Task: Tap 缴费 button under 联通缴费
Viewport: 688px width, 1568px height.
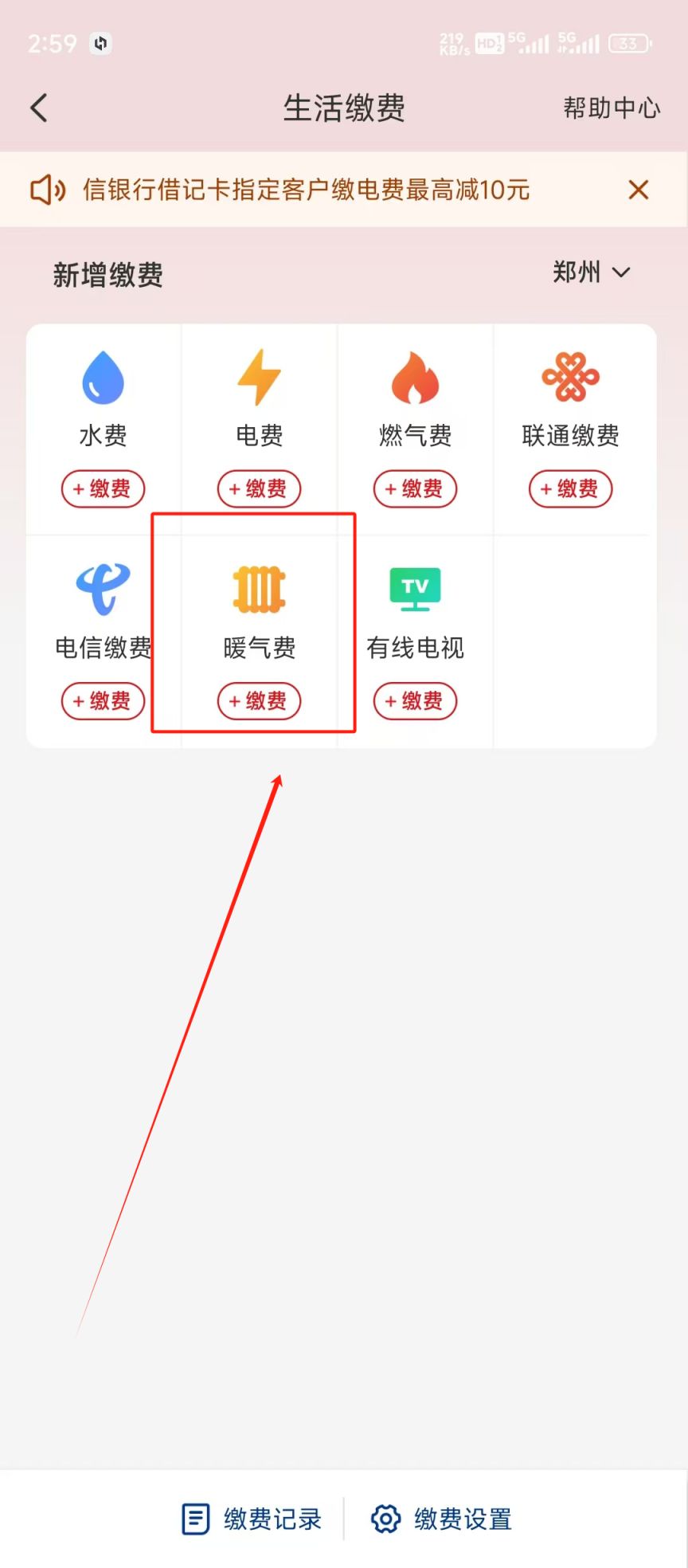Action: (x=570, y=488)
